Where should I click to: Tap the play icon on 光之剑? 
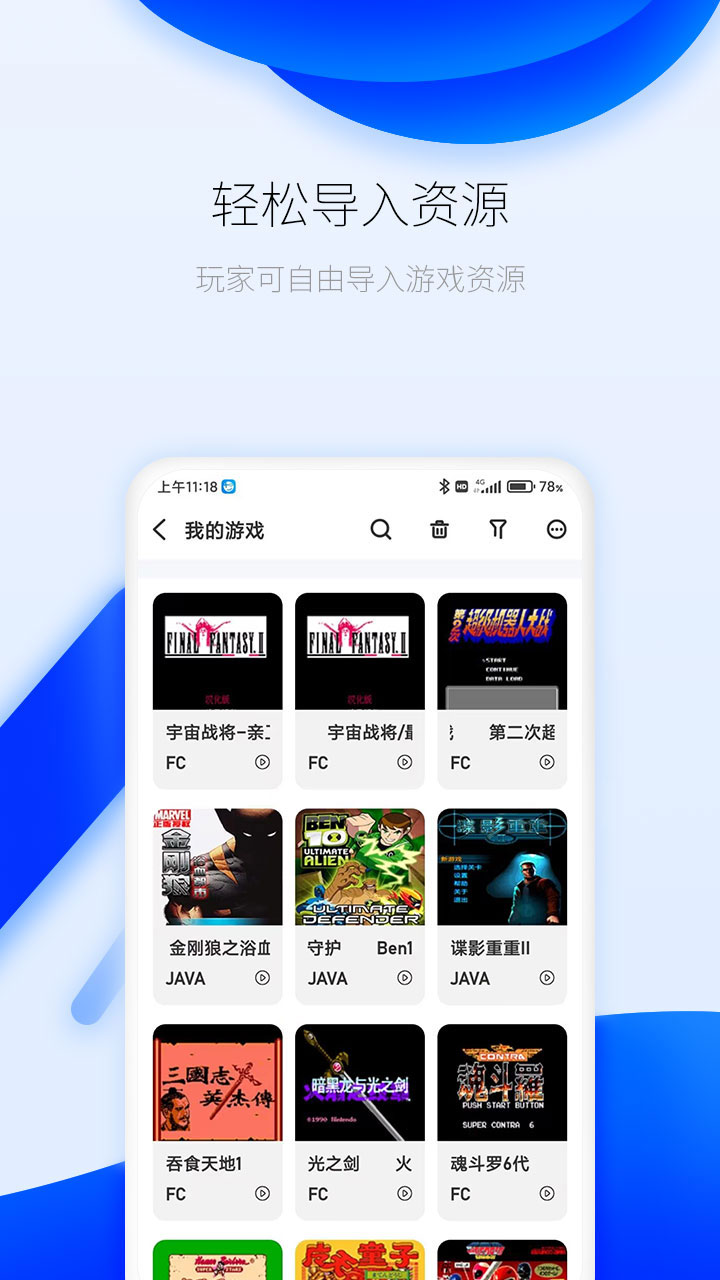pos(404,1194)
